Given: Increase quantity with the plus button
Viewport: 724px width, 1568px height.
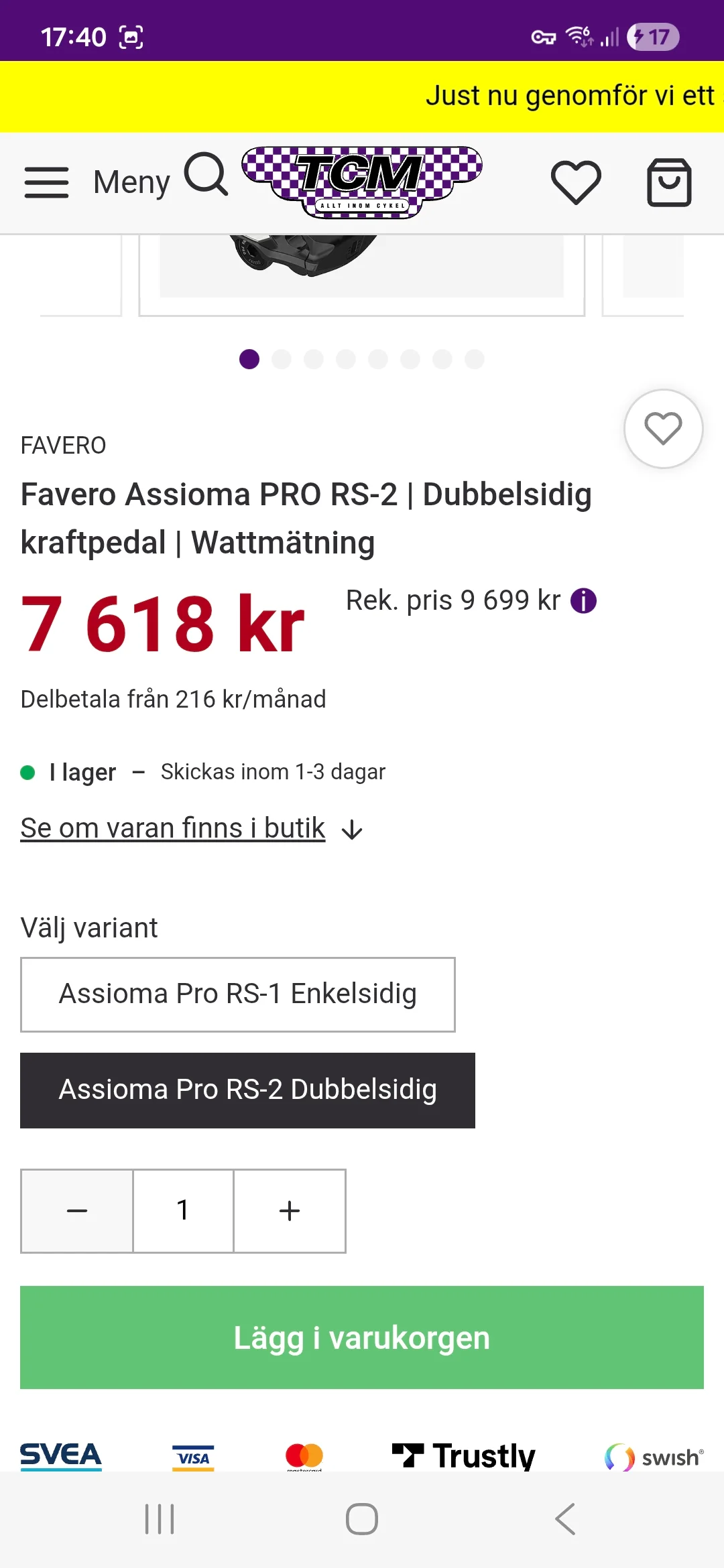Looking at the screenshot, I should [x=289, y=1210].
